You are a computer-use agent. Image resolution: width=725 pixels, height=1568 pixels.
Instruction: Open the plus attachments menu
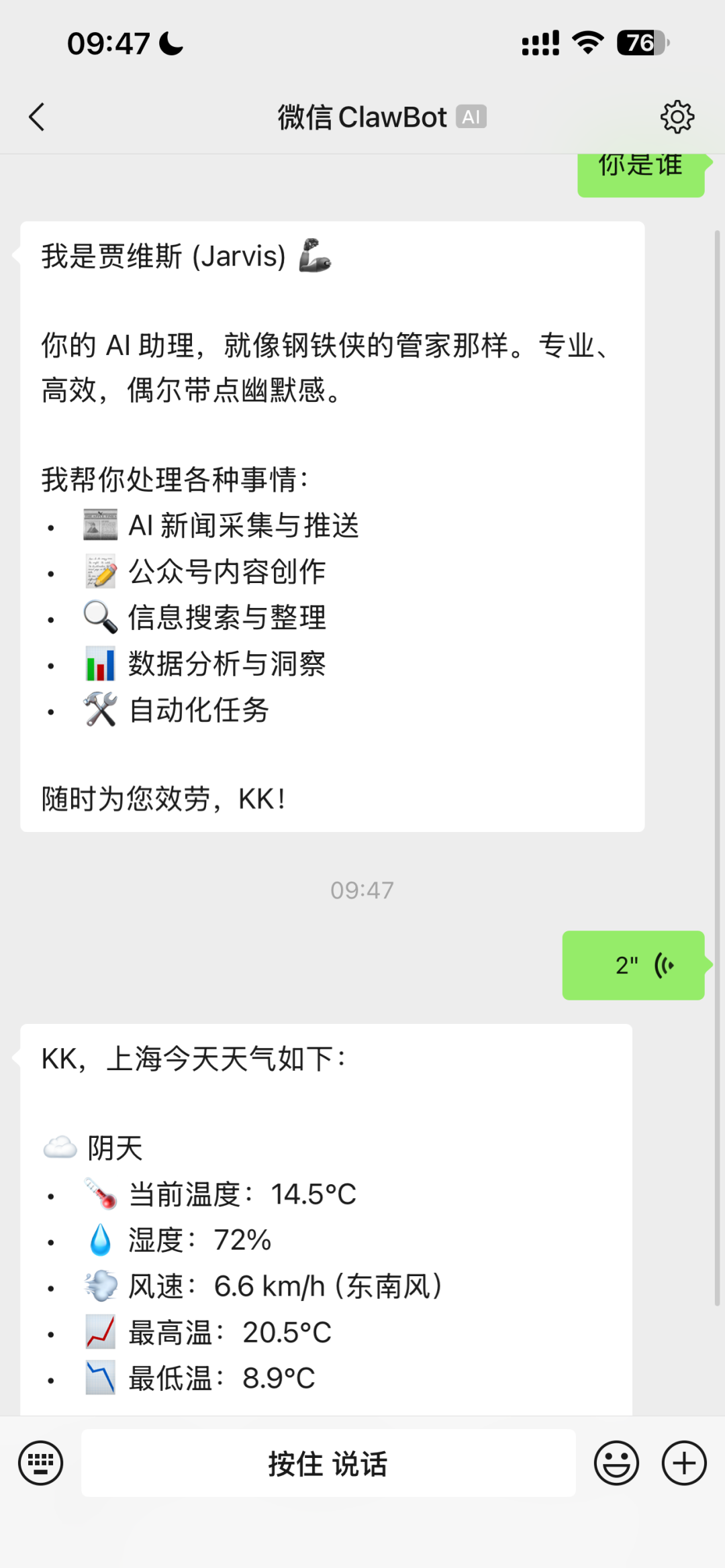684,1463
